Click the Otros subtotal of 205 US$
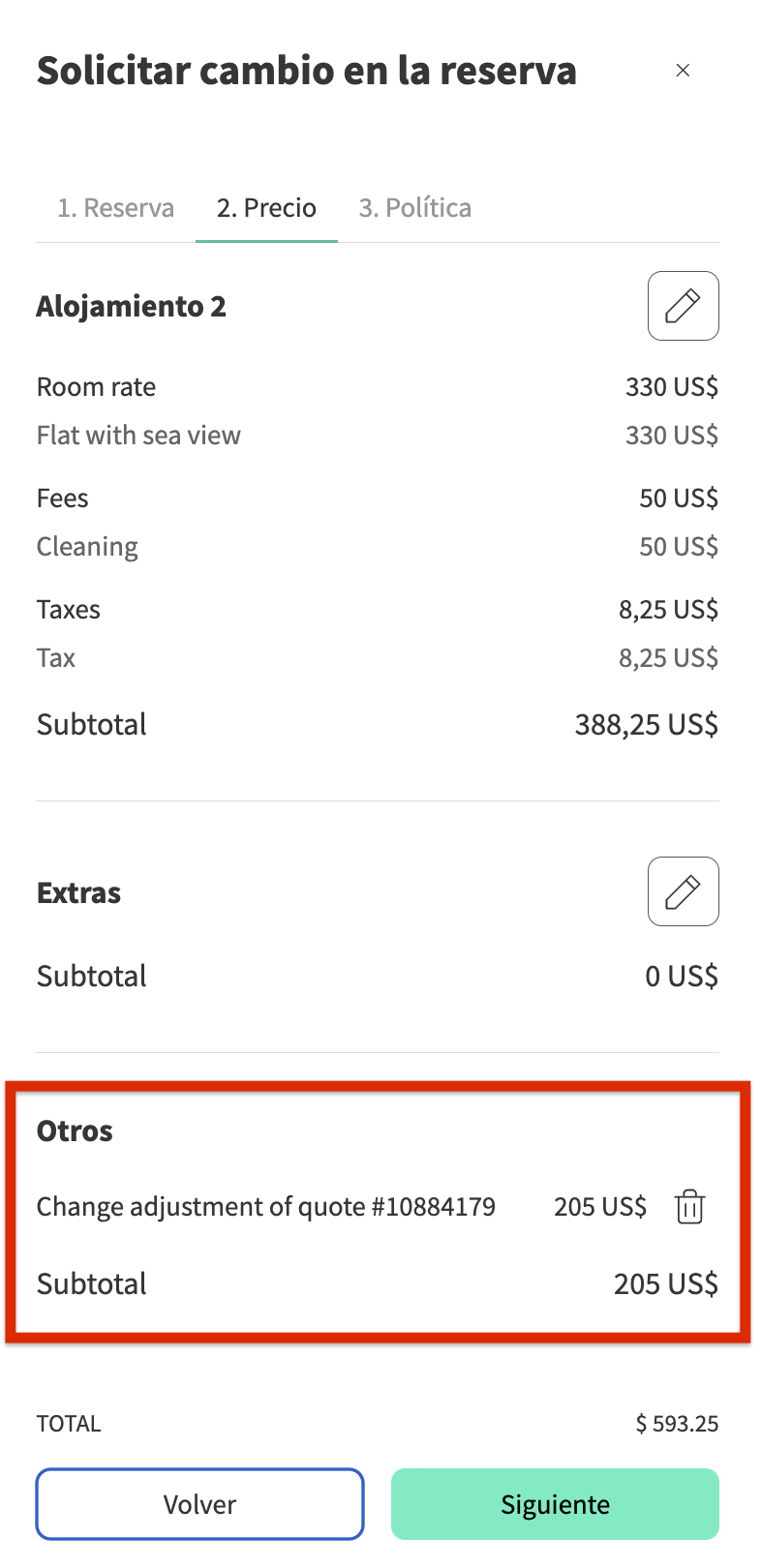 [665, 1283]
